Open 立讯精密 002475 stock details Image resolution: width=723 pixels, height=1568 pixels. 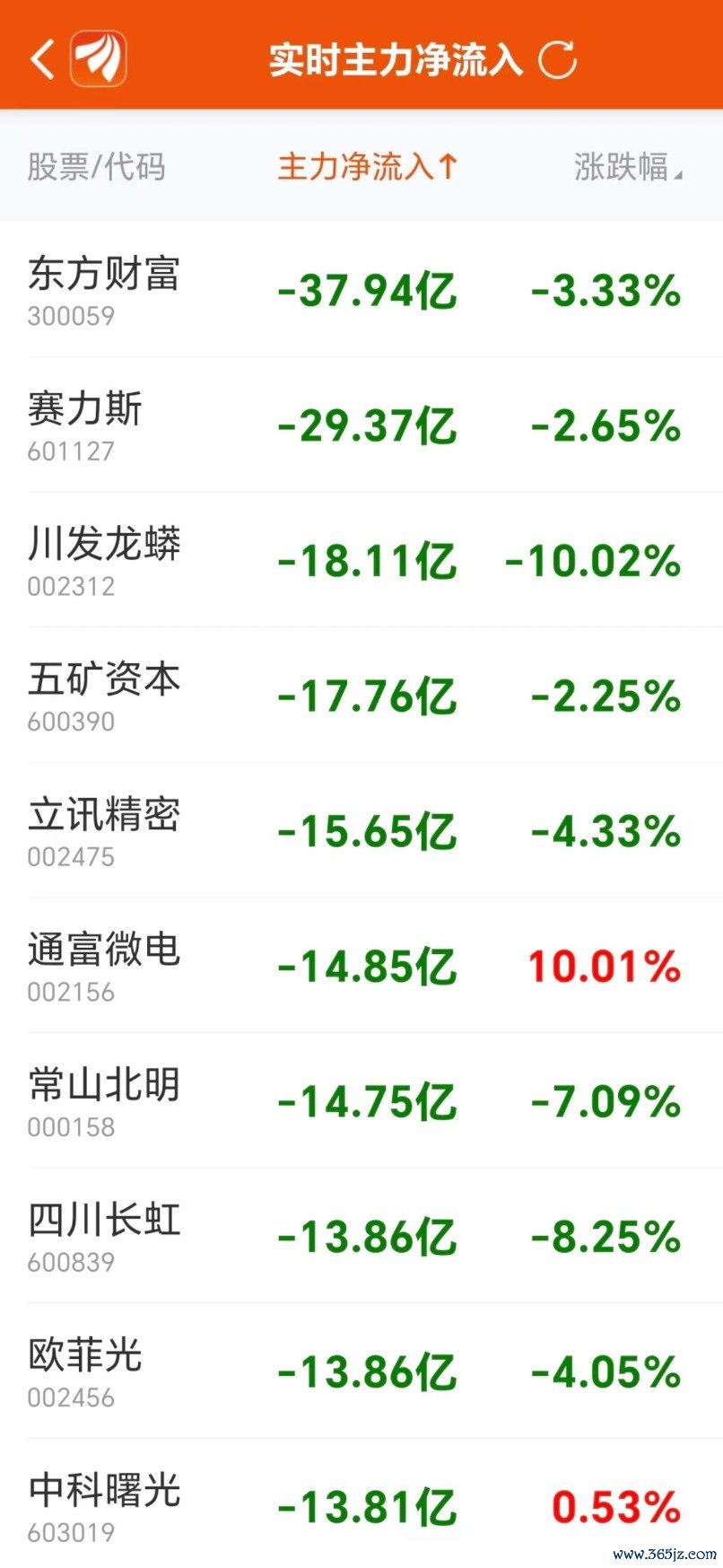pyautogui.click(x=361, y=830)
